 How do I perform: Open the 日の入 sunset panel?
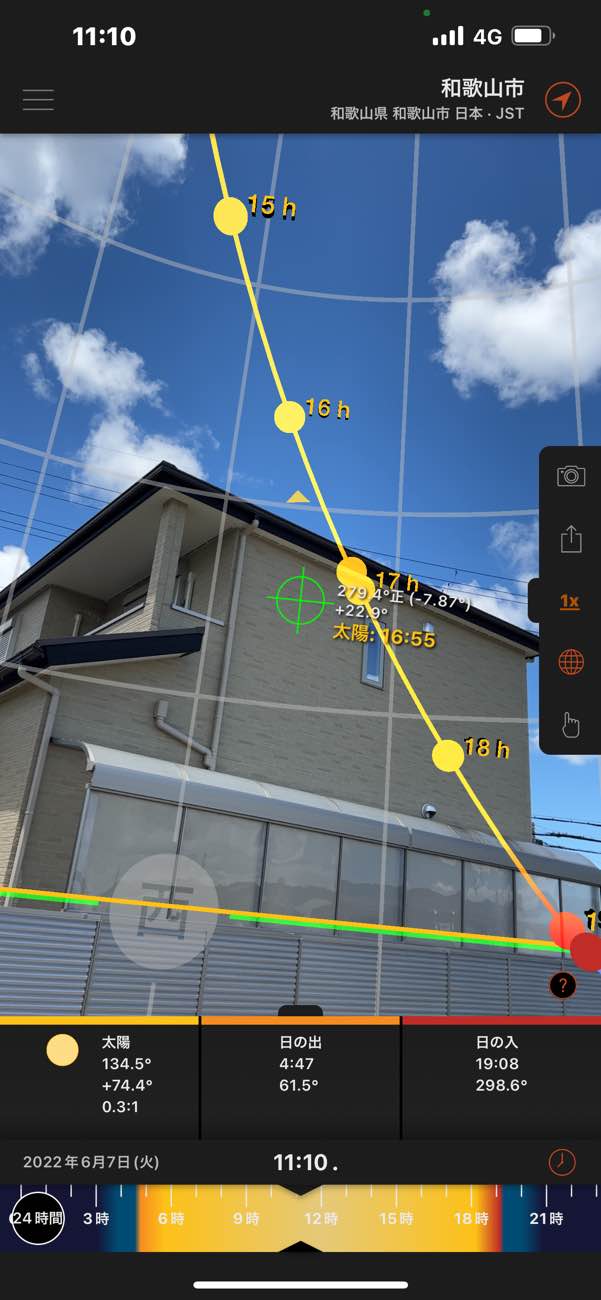tap(501, 1078)
